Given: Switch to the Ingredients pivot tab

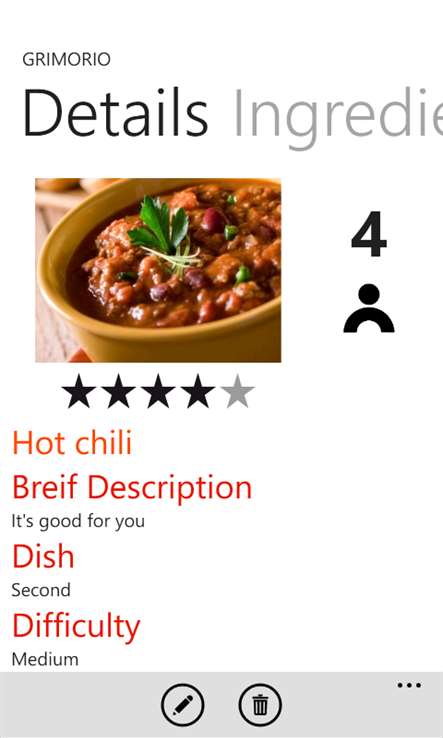Looking at the screenshot, I should pos(338,116).
